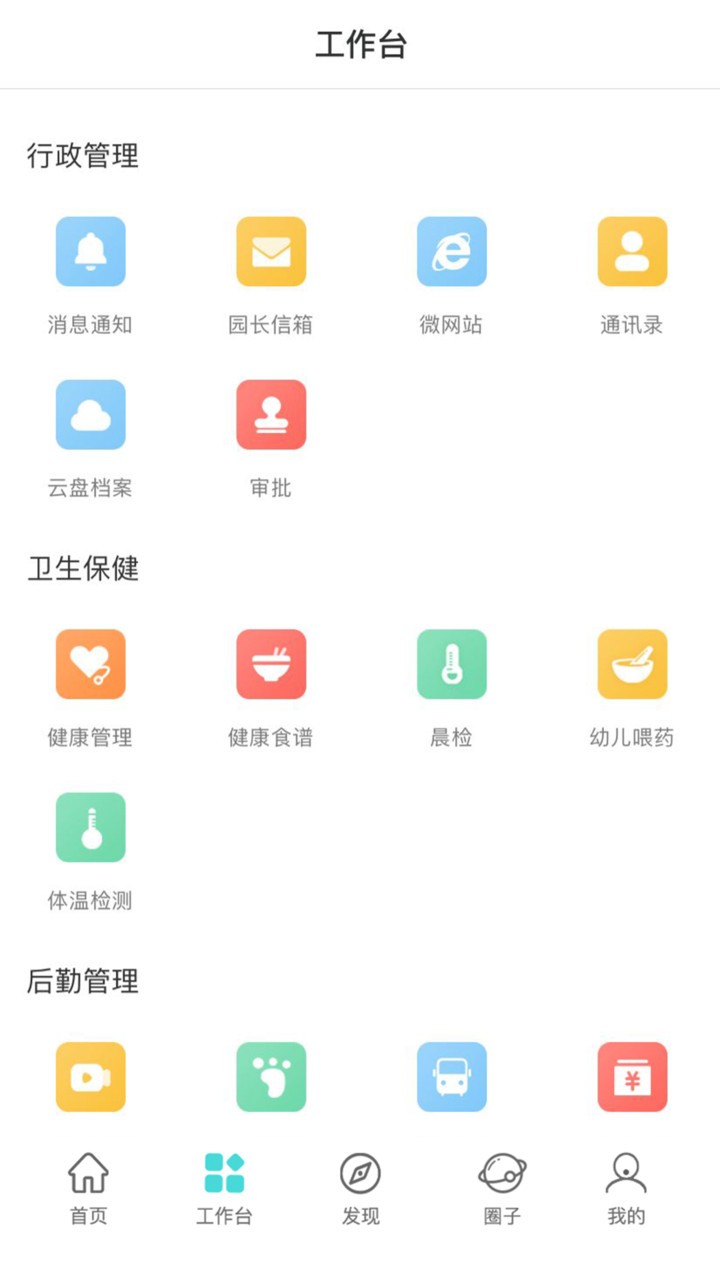Image resolution: width=720 pixels, height=1280 pixels.
Task: Open 园长信箱 mailbox
Action: 271,252
